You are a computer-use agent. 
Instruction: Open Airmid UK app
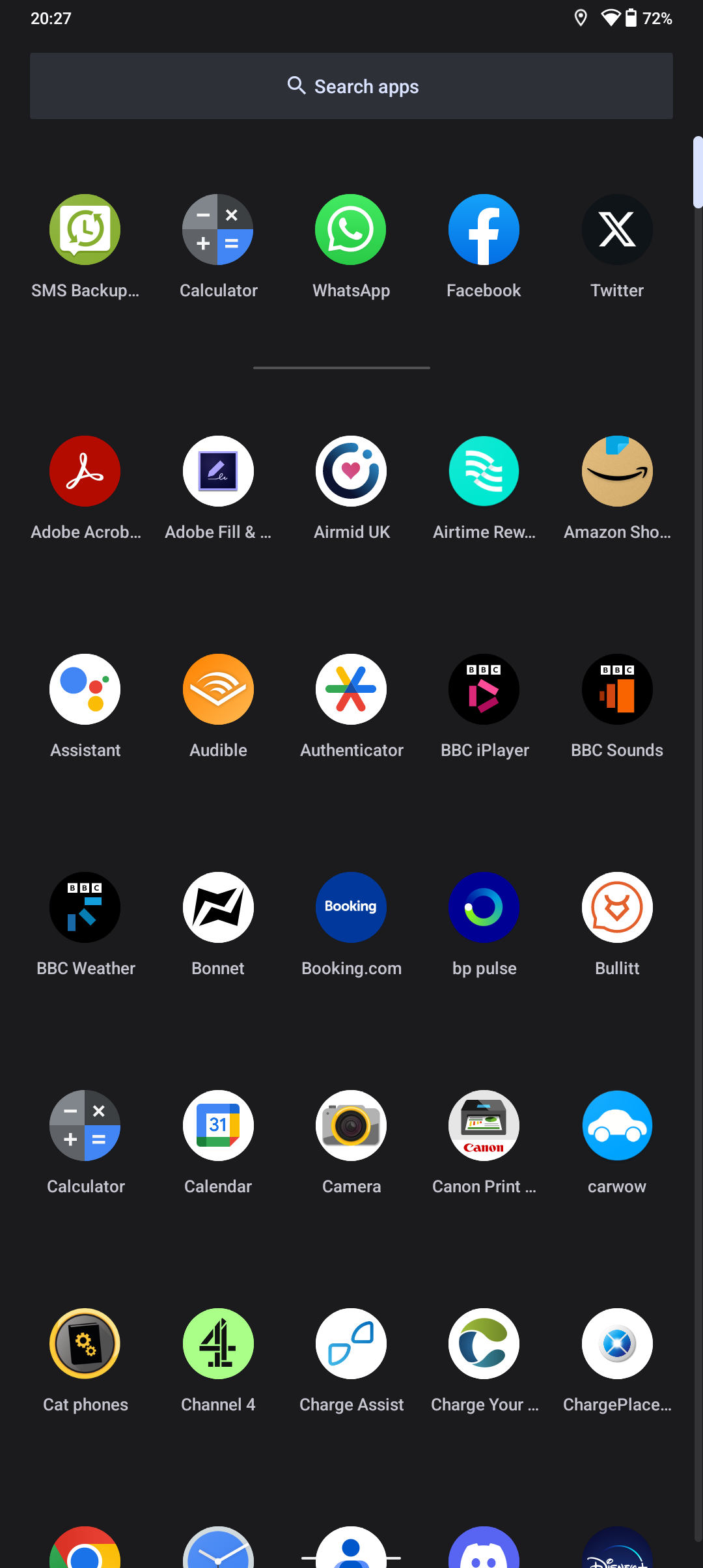click(x=351, y=471)
